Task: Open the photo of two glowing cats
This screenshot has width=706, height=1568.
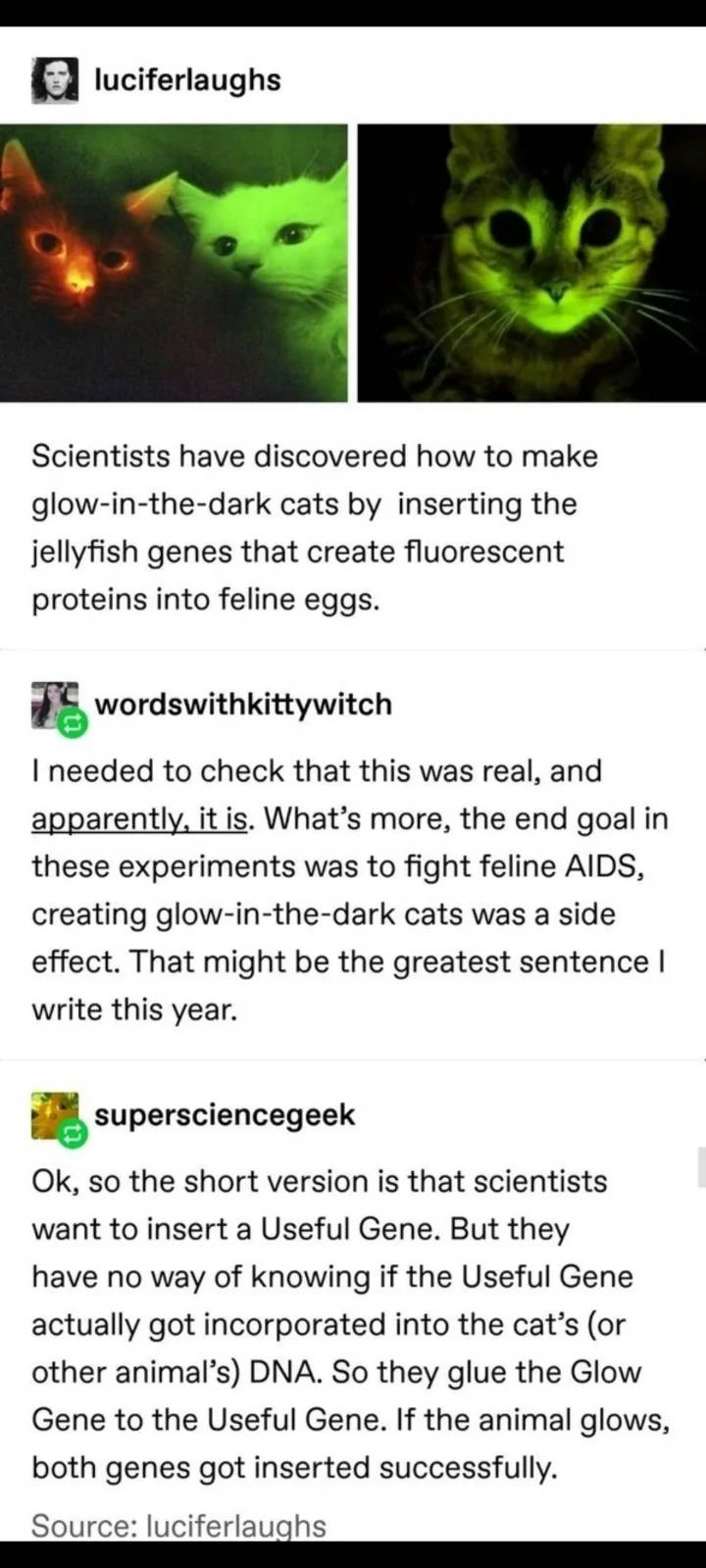Action: [174, 263]
